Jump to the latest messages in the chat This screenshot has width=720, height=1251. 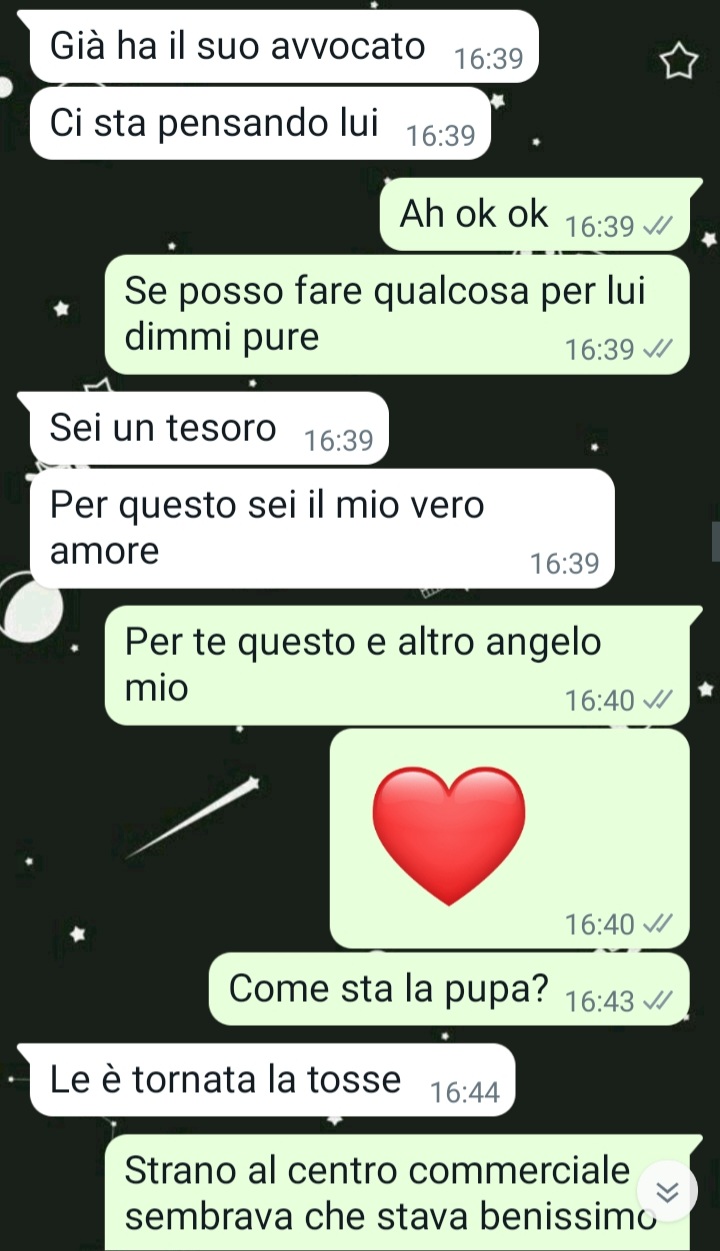pyautogui.click(x=669, y=1191)
